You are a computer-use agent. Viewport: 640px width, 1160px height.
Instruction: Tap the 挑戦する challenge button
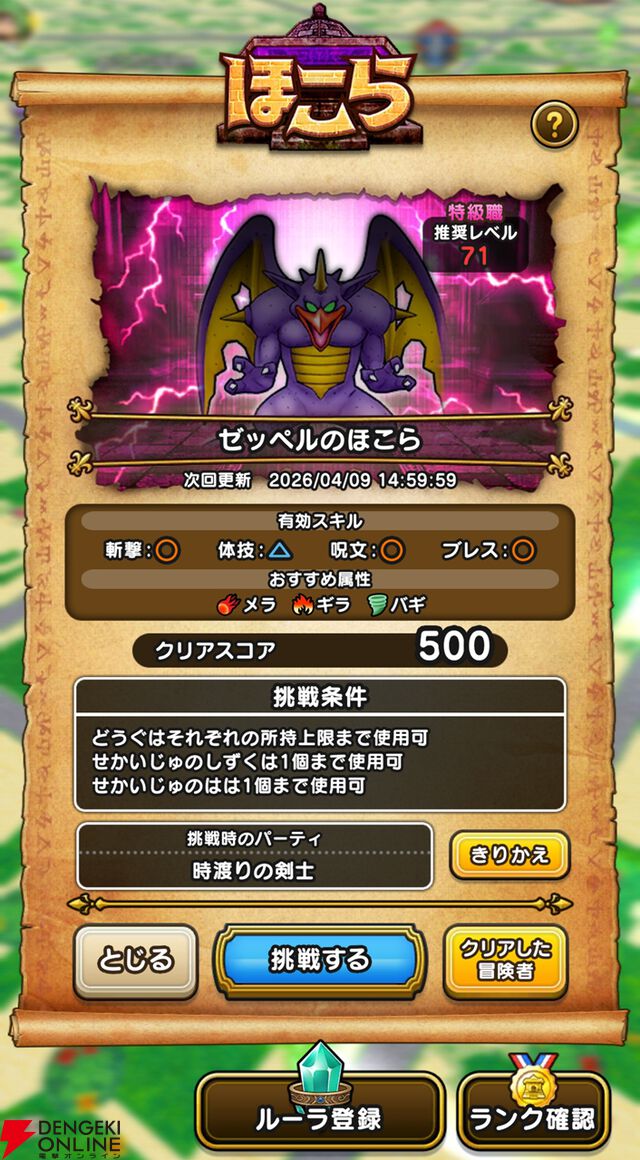(x=320, y=960)
